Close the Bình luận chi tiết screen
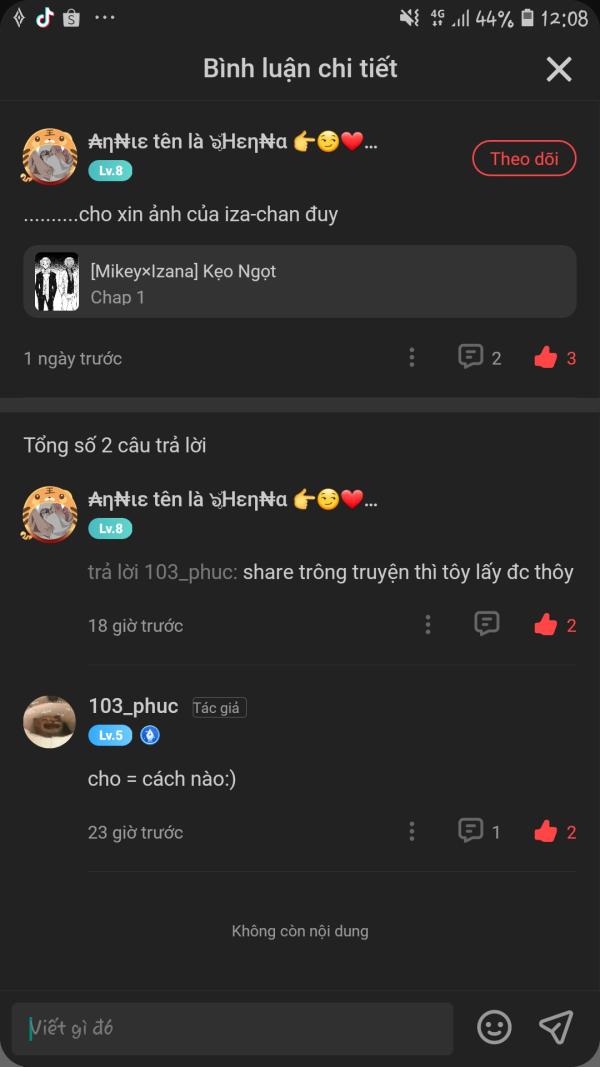 click(x=558, y=69)
